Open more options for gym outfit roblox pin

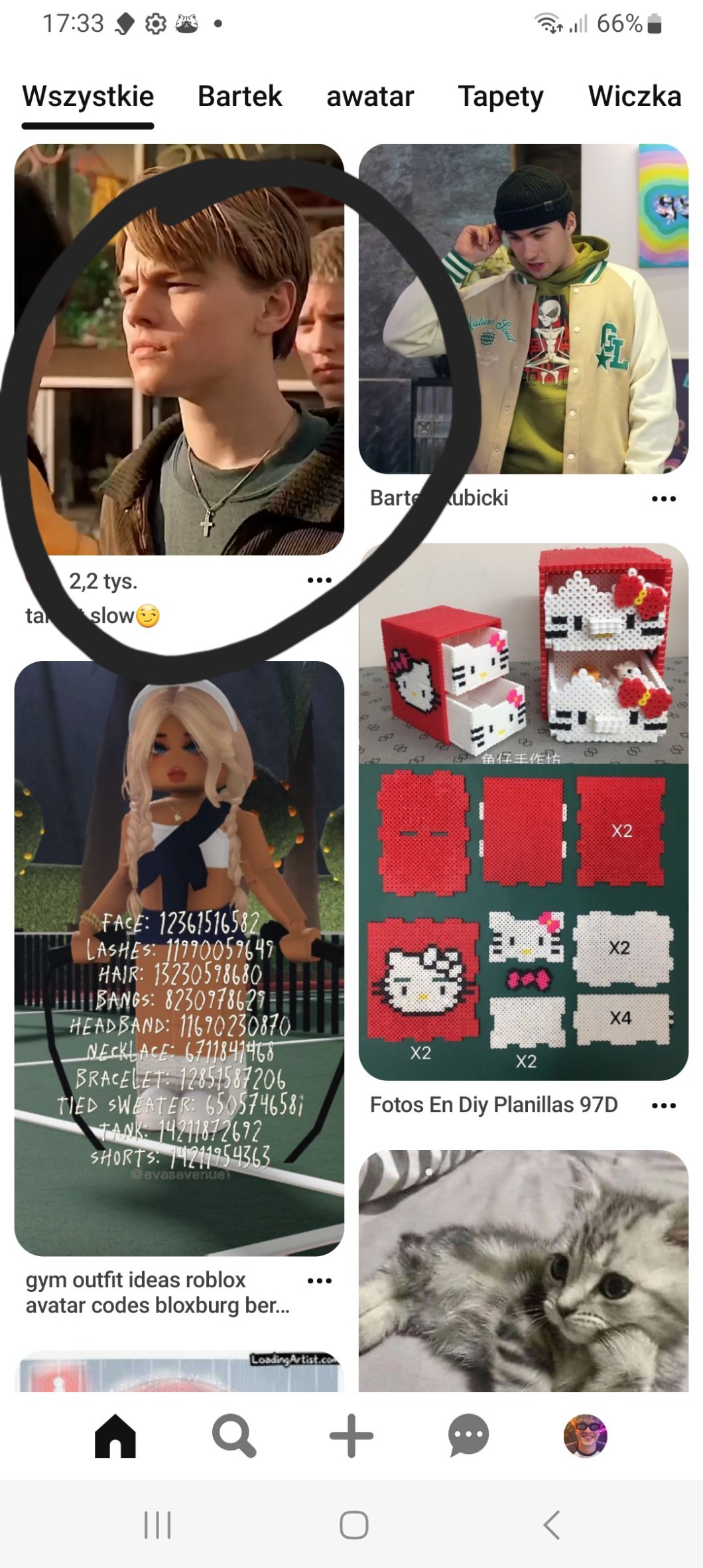pos(320,1281)
